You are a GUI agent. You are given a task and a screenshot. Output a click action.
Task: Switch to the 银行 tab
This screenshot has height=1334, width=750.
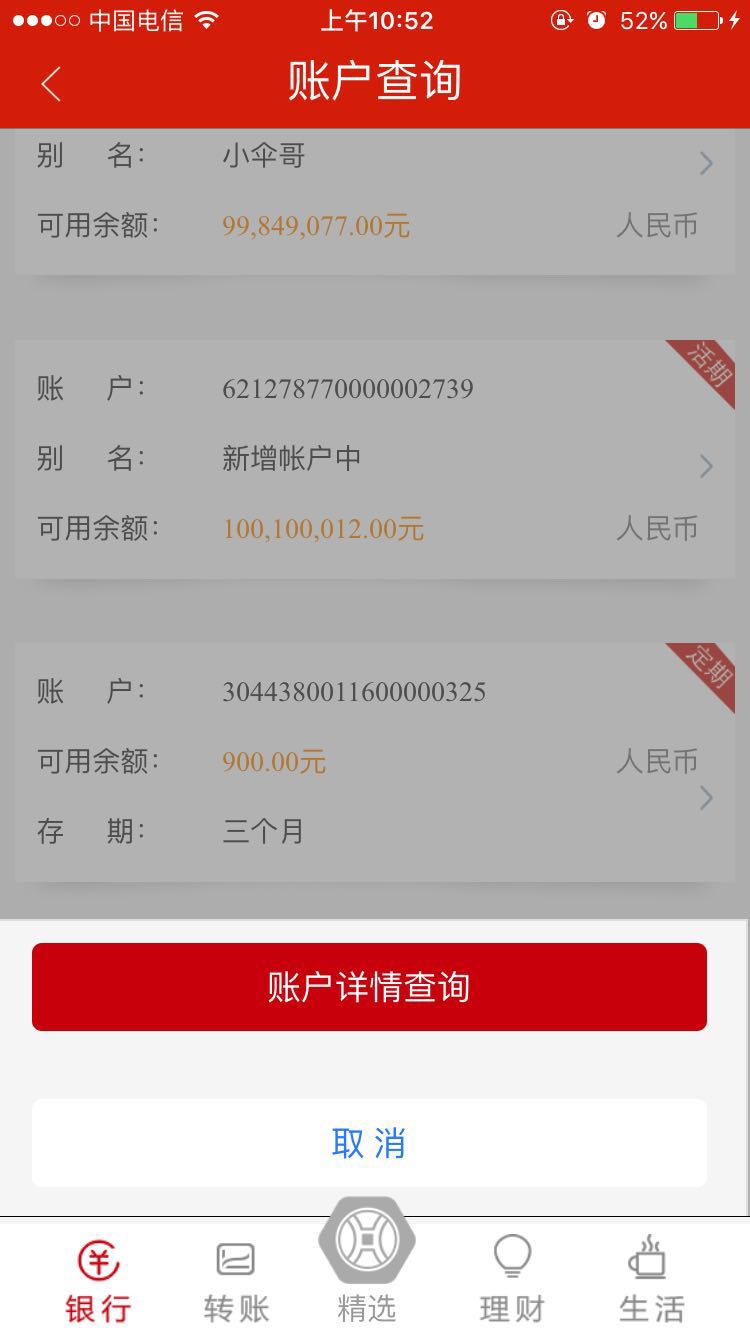click(98, 1280)
